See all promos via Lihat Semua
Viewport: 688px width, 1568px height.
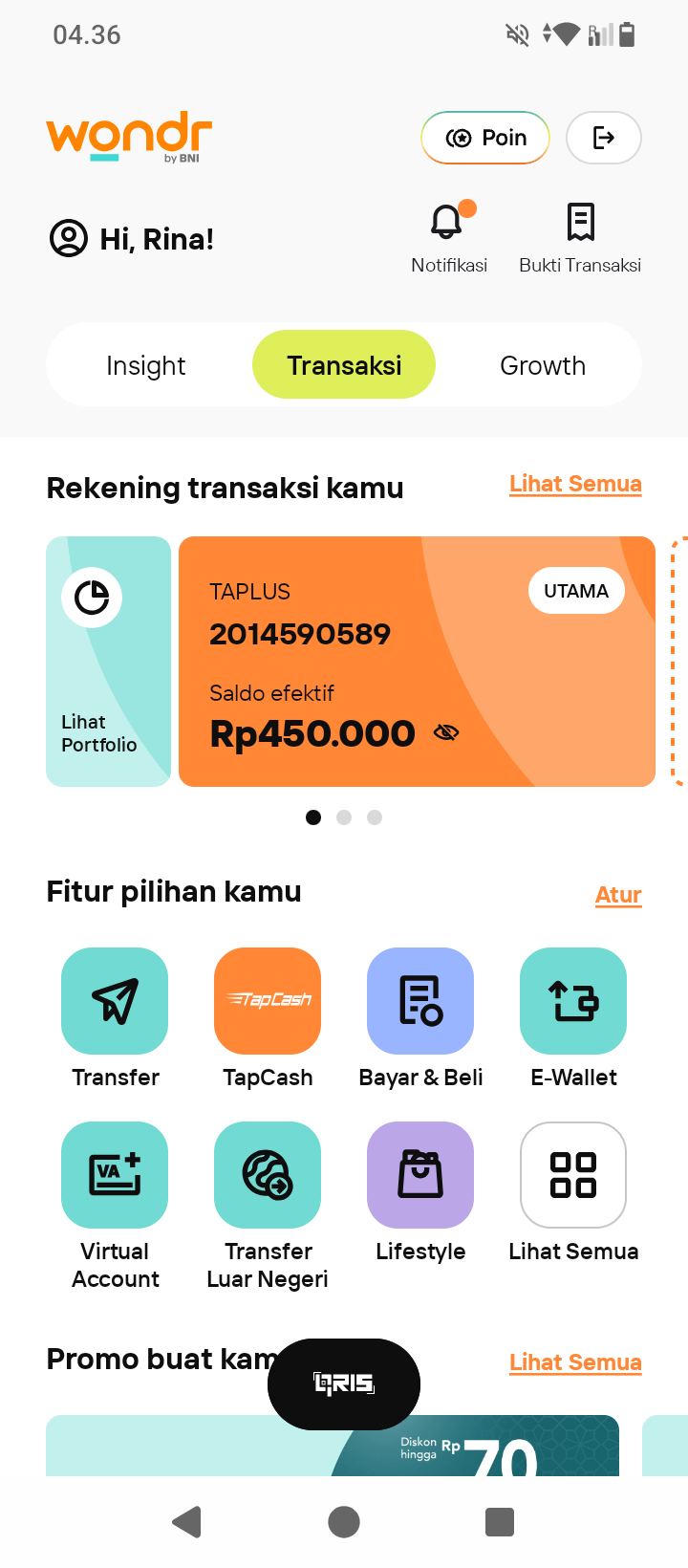point(575,1362)
